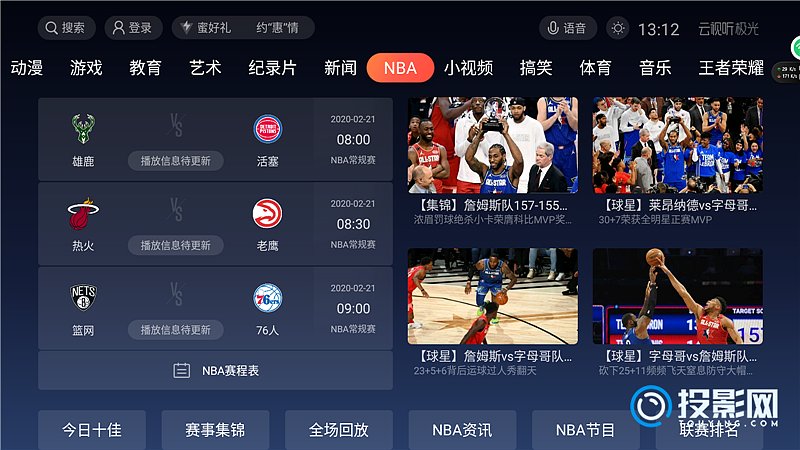This screenshot has width=800, height=450.
Task: Switch to the 小视频 tab
Action: [x=469, y=68]
